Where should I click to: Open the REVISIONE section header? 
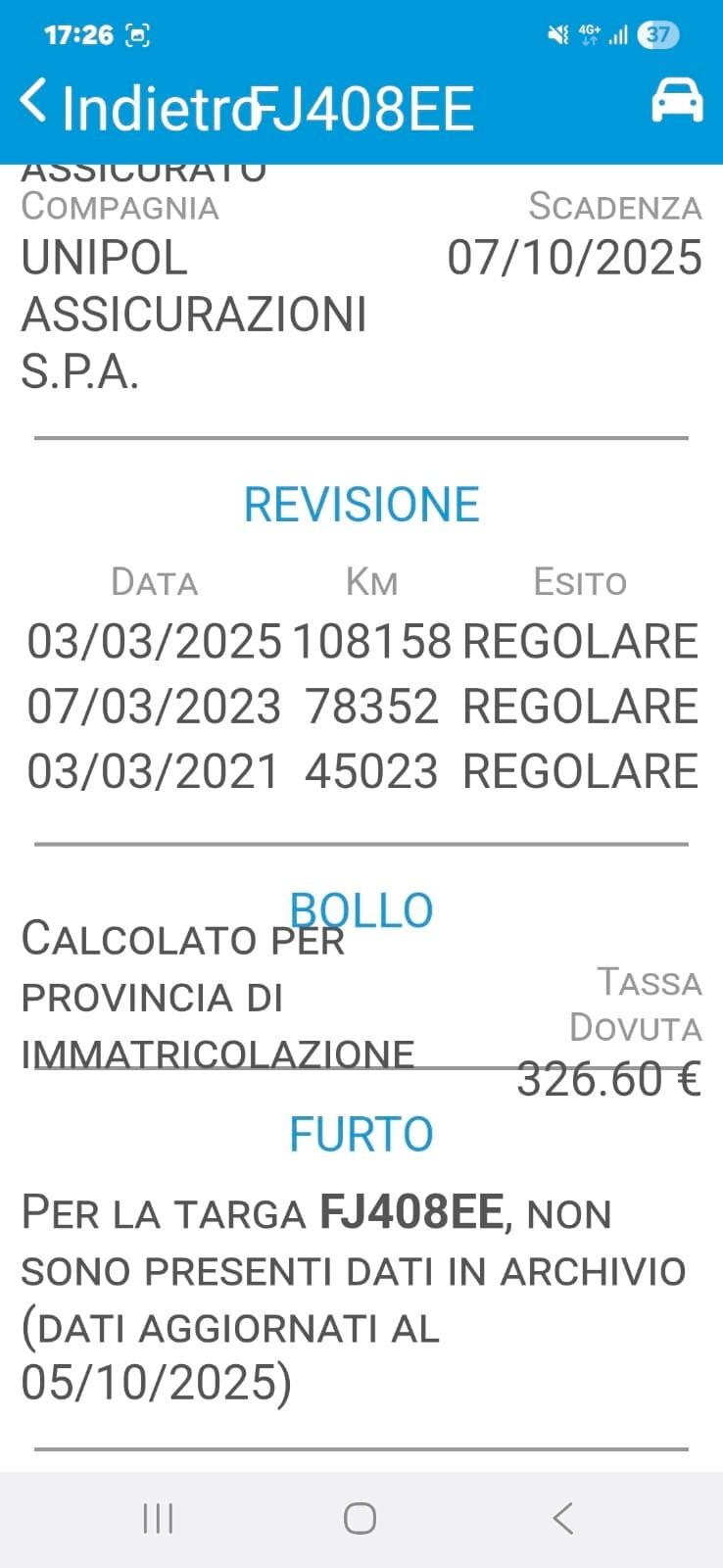[361, 504]
